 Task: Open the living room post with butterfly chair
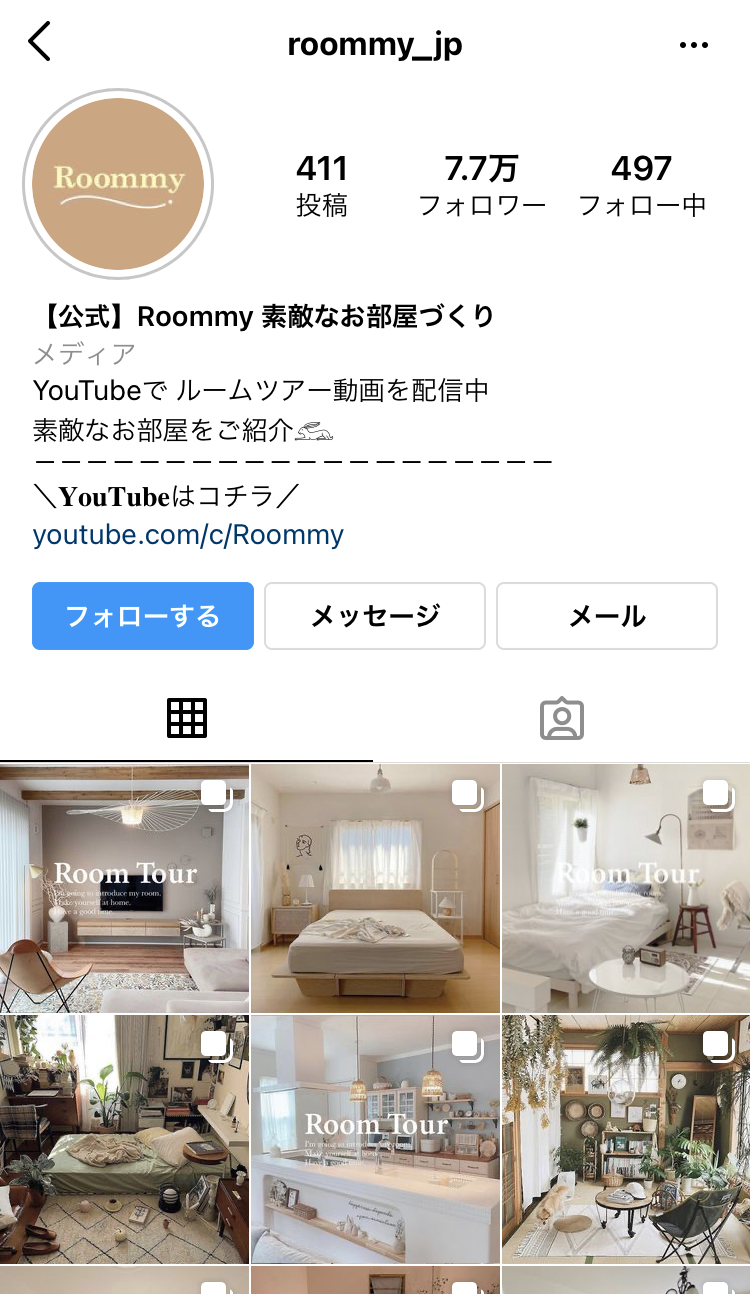click(124, 889)
